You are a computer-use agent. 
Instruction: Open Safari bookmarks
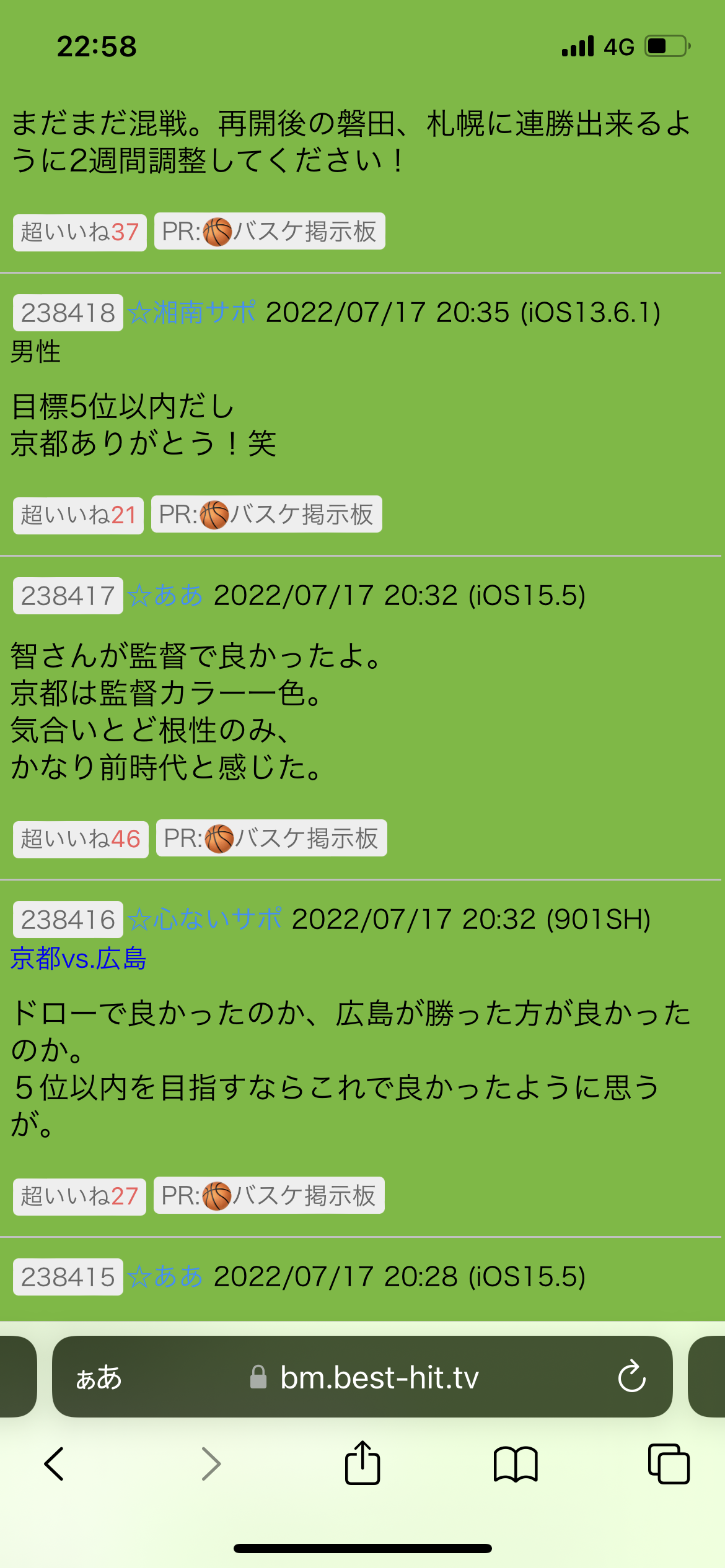coord(516,1464)
